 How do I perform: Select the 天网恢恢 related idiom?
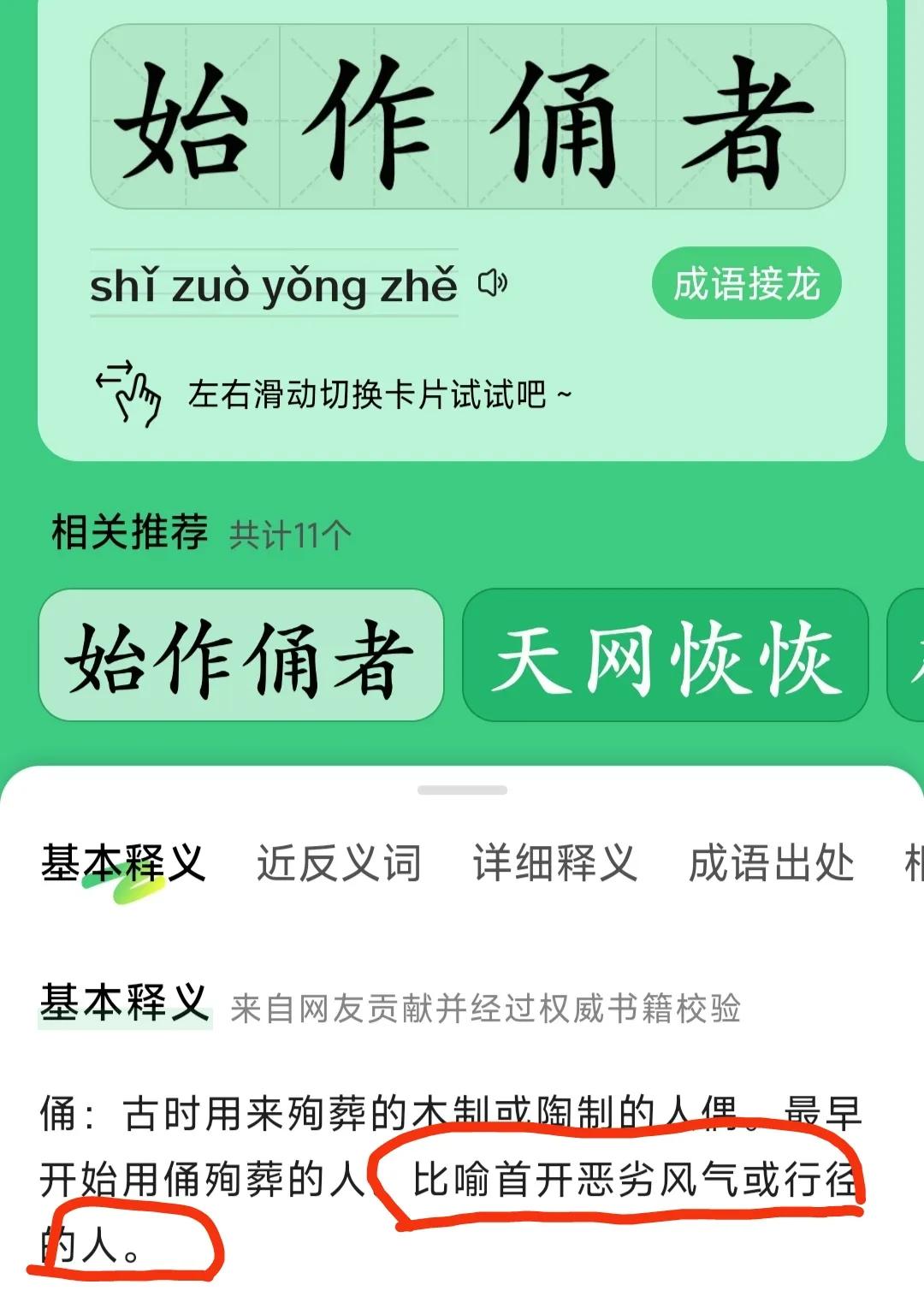[666, 659]
